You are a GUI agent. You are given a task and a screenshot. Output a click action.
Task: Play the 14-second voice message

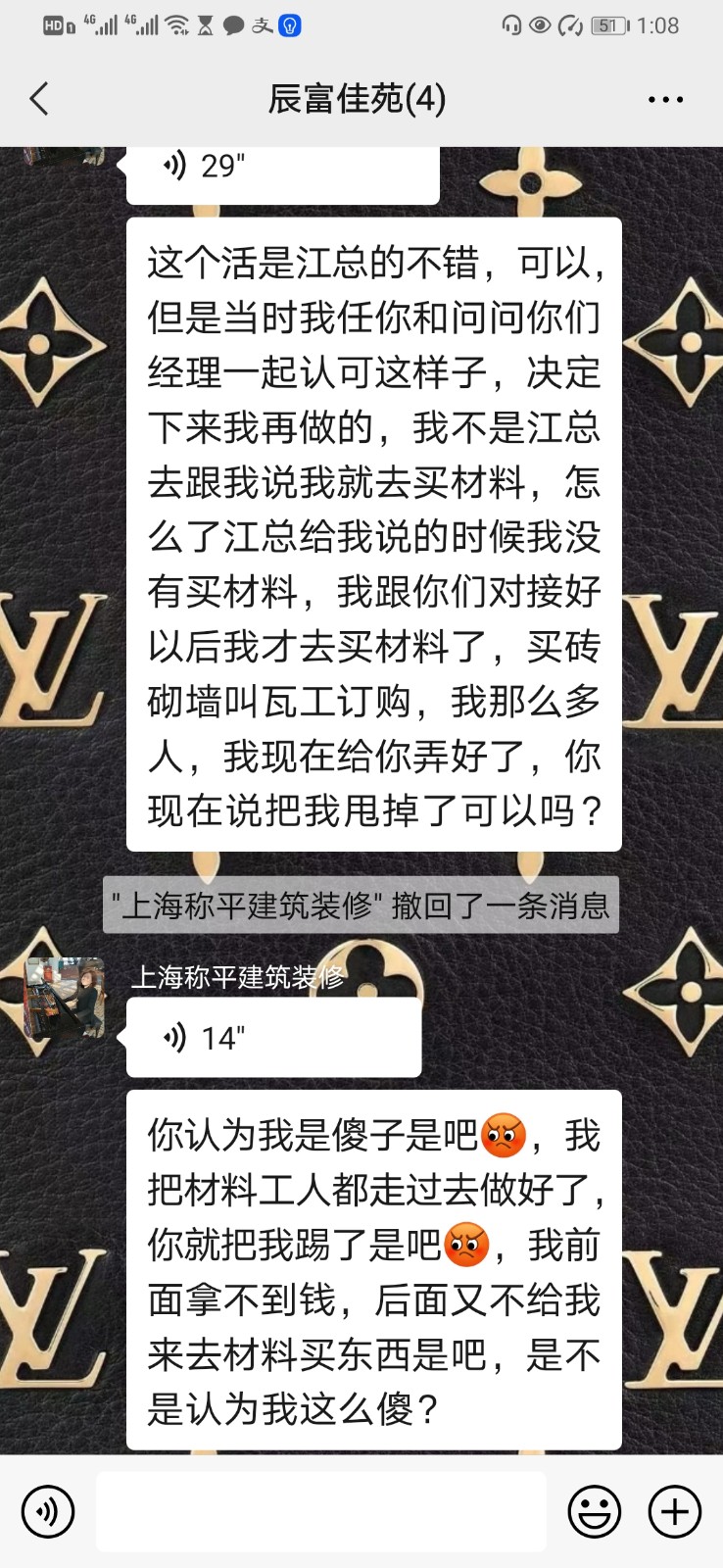coord(273,1037)
